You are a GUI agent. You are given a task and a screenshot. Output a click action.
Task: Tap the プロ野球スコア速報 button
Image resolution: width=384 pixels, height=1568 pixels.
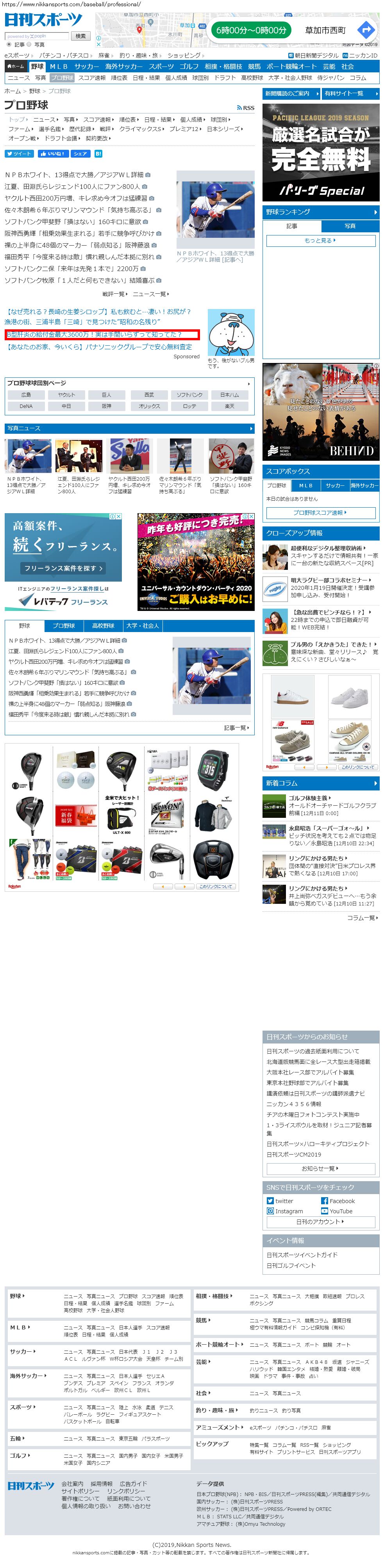coord(320,512)
